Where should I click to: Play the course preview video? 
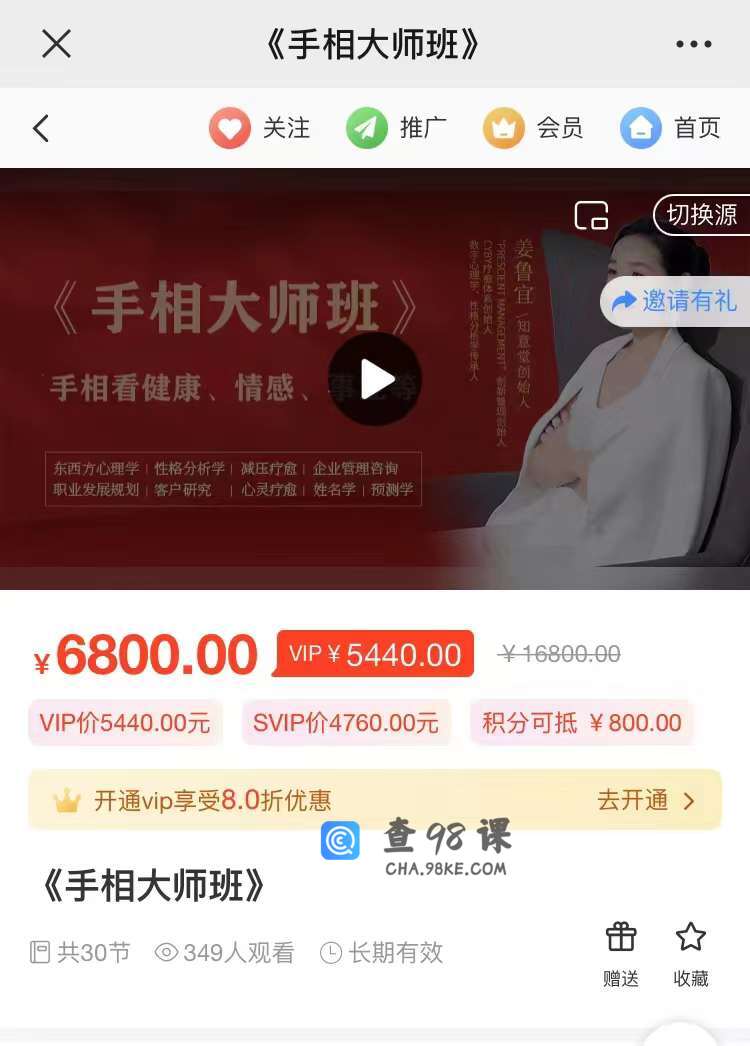(x=376, y=379)
